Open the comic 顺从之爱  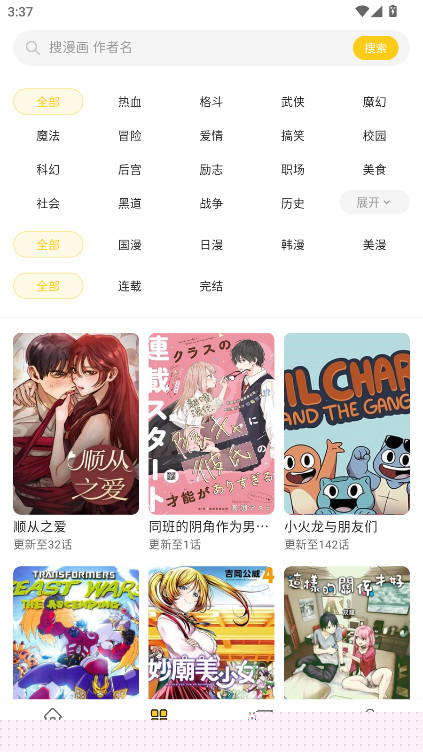76,424
